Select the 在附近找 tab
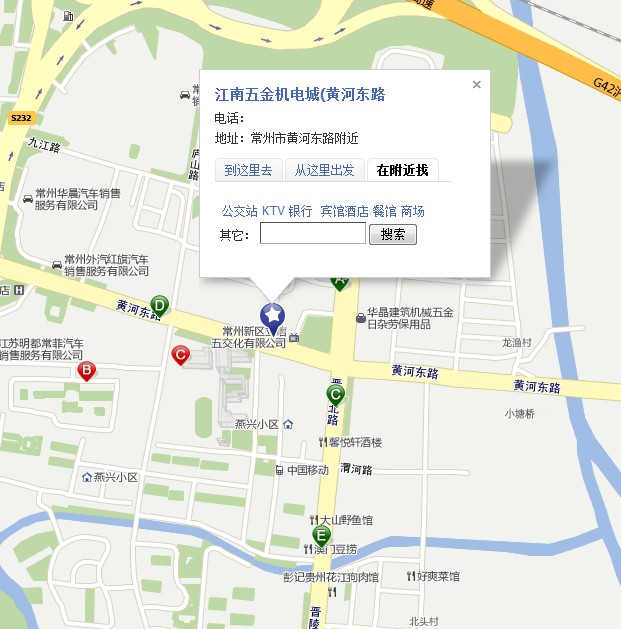This screenshot has width=621, height=629. (402, 170)
